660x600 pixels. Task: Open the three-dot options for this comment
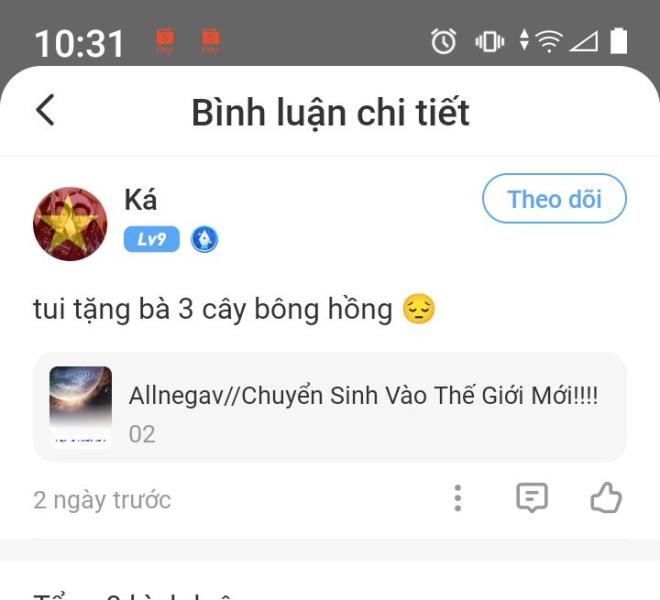pos(457,498)
